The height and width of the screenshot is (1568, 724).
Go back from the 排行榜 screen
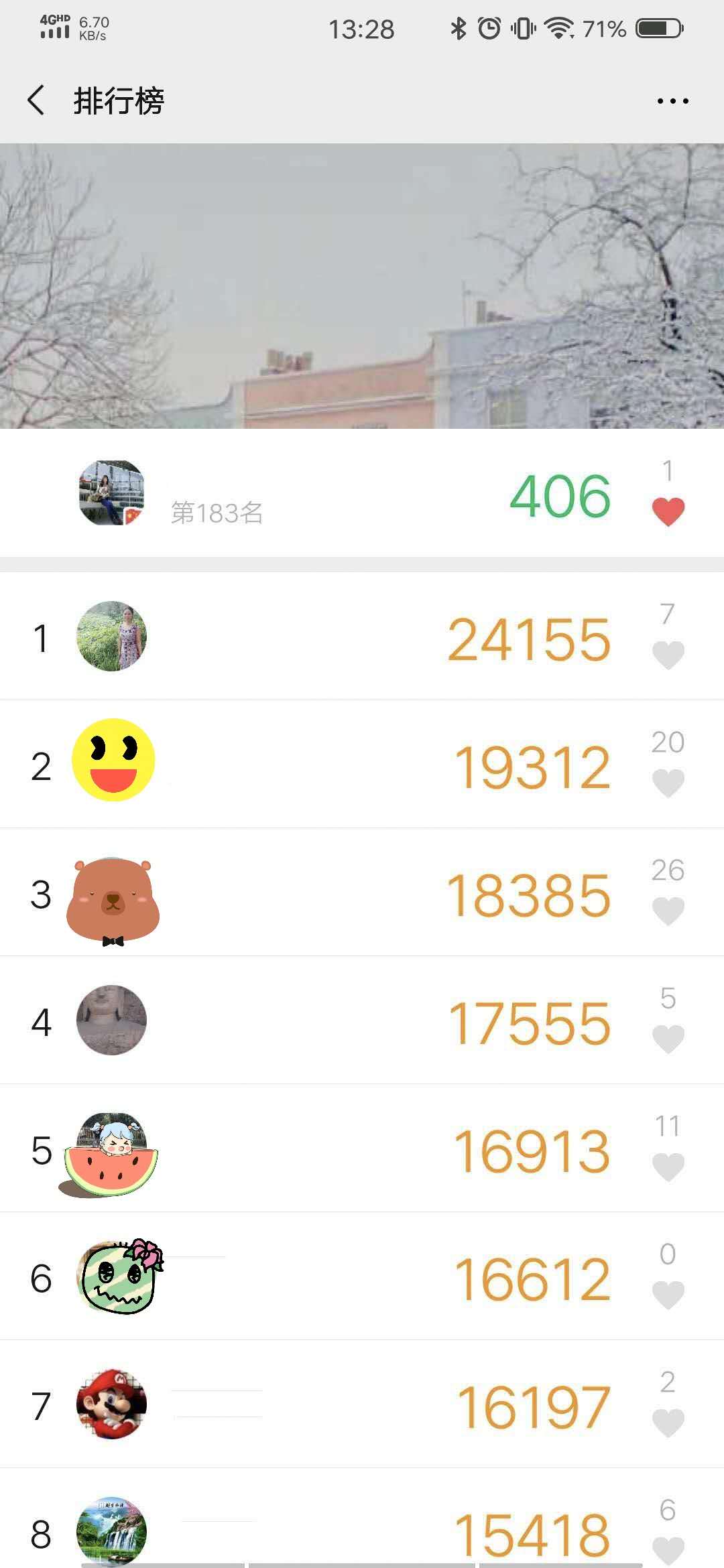[x=36, y=101]
